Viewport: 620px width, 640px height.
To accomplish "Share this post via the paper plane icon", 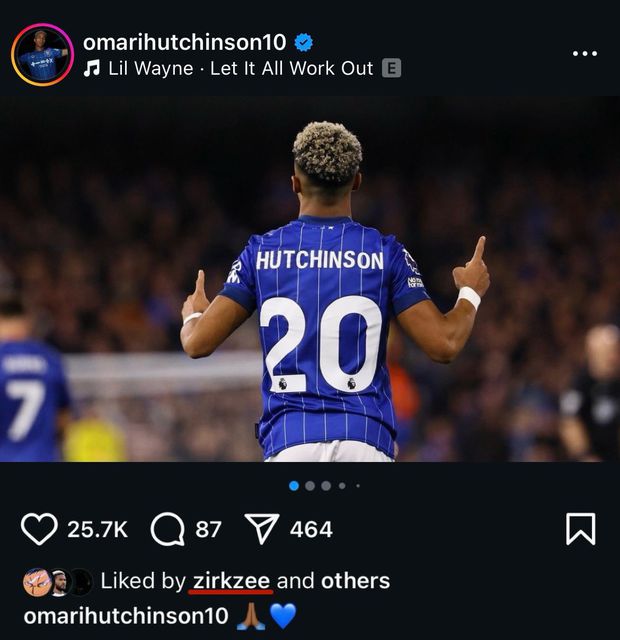I will pos(262,529).
